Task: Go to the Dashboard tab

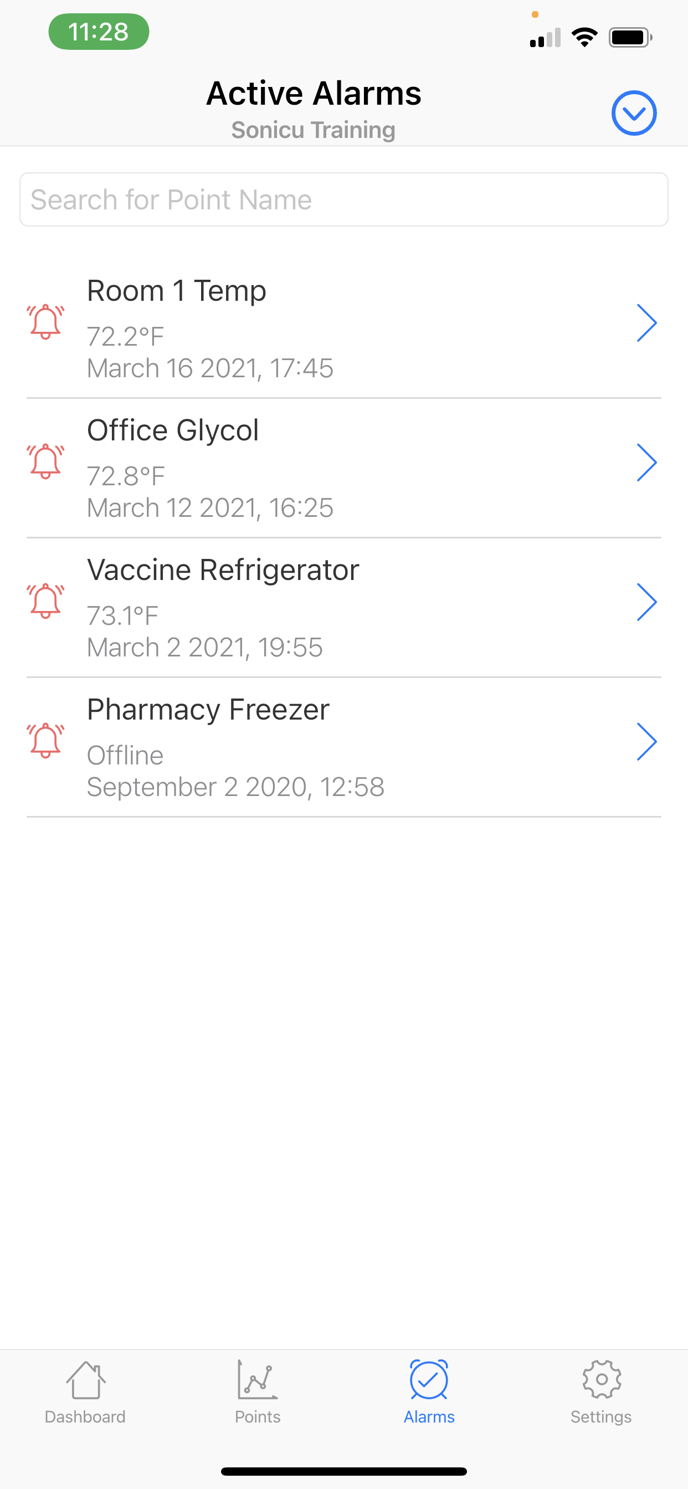Action: (x=85, y=1392)
